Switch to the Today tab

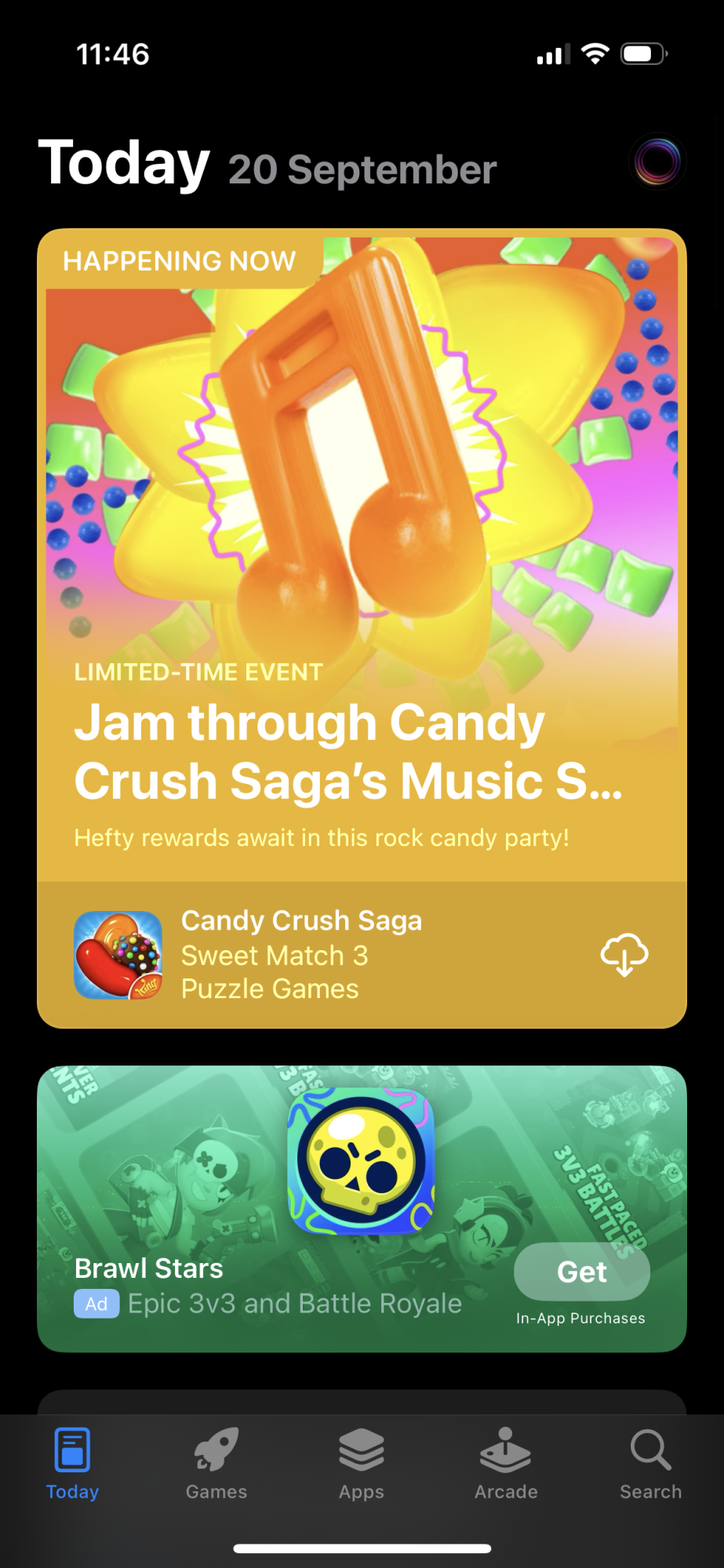(x=72, y=1464)
